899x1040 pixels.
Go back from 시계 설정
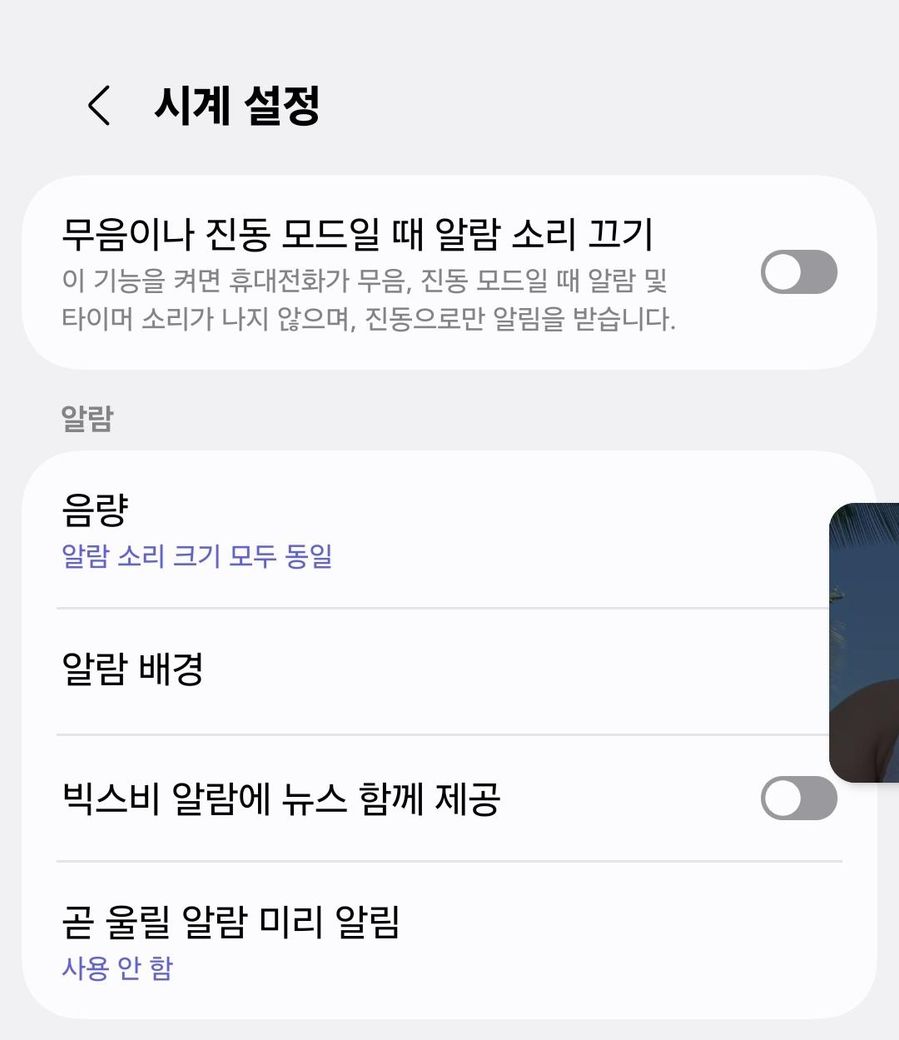point(98,106)
